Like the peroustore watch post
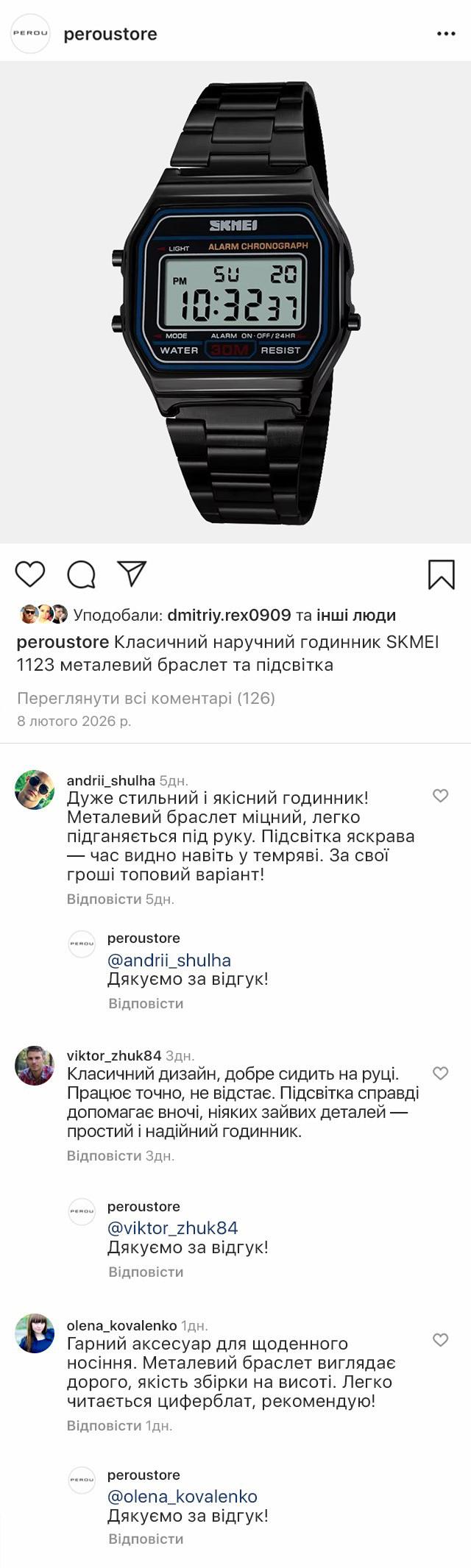Image resolution: width=471 pixels, height=1568 pixels. click(x=30, y=574)
